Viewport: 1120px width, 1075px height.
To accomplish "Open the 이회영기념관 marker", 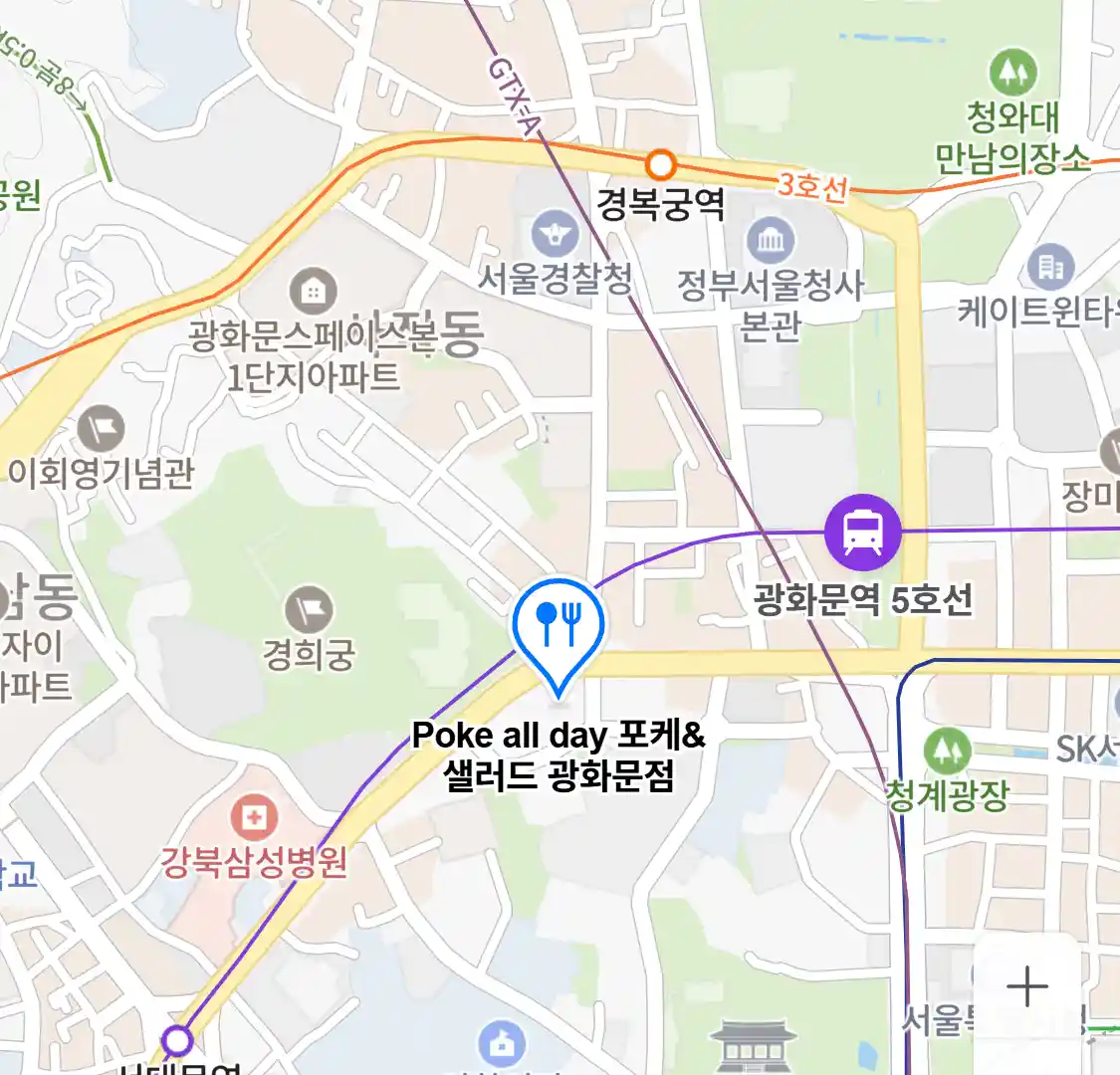I will click(x=101, y=430).
